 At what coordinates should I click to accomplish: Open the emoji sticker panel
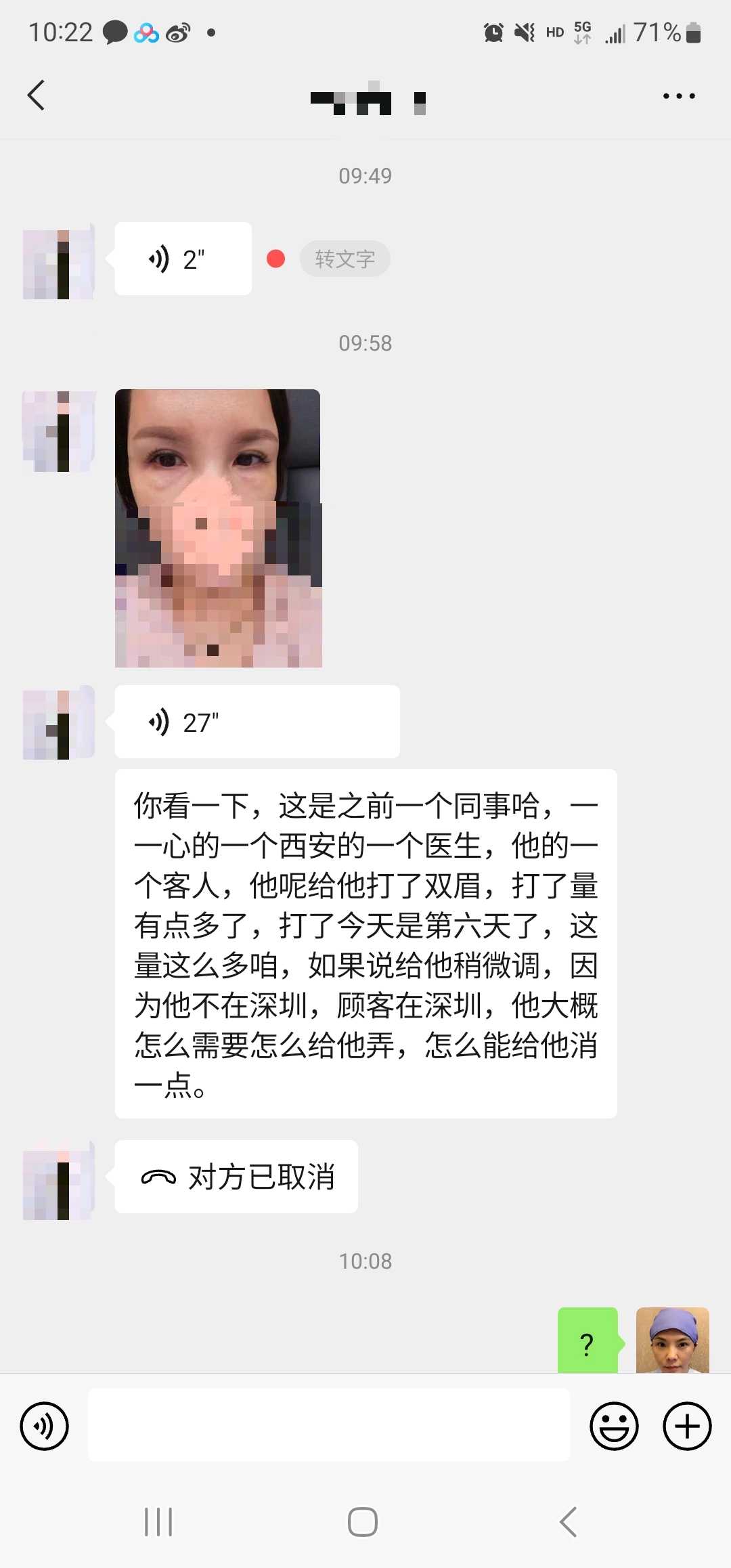pyautogui.click(x=614, y=1426)
